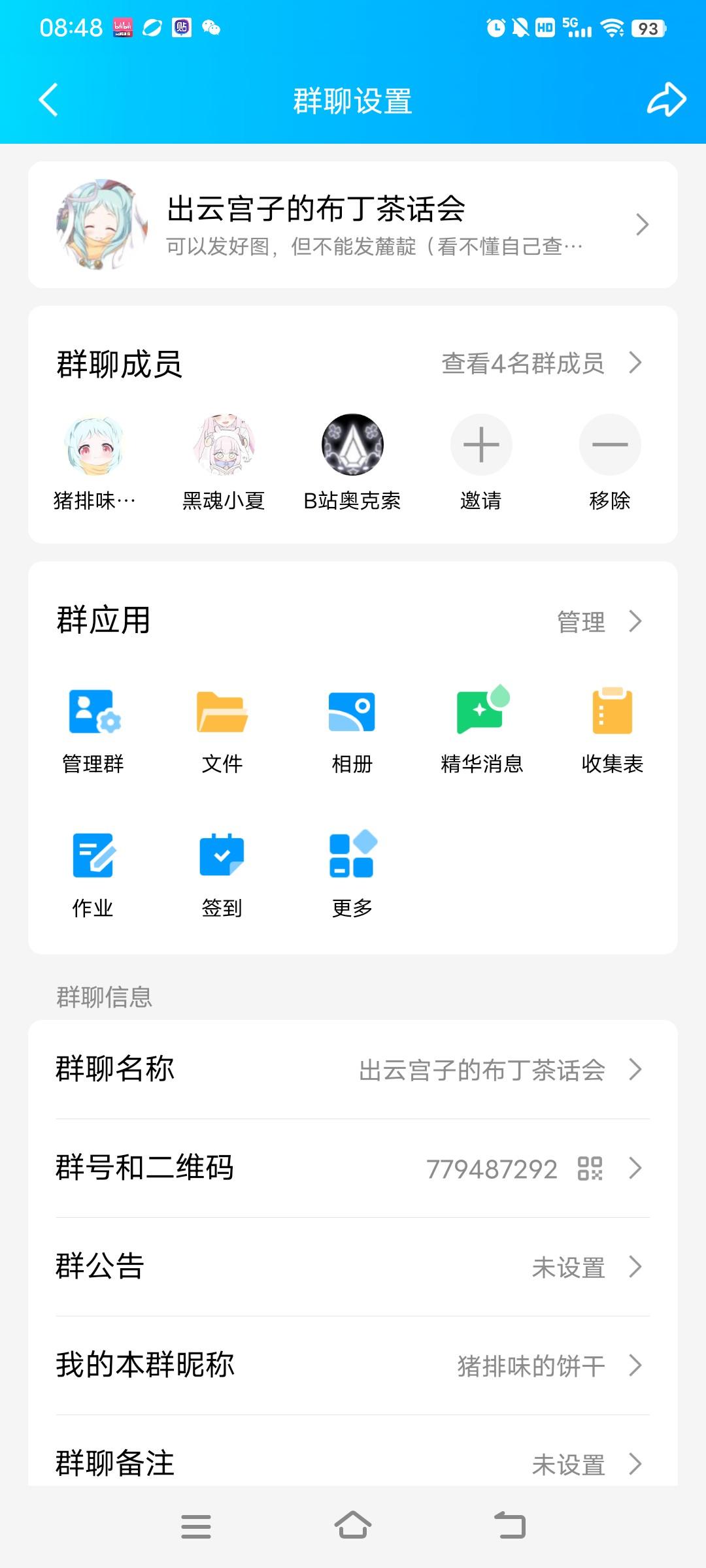This screenshot has width=706, height=1568.
Task: Open 管理 in the 群应用 section
Action: click(580, 622)
